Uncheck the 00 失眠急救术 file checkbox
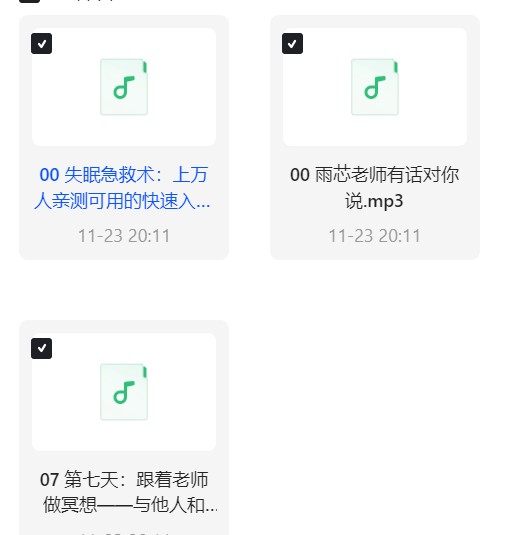 click(x=41, y=43)
